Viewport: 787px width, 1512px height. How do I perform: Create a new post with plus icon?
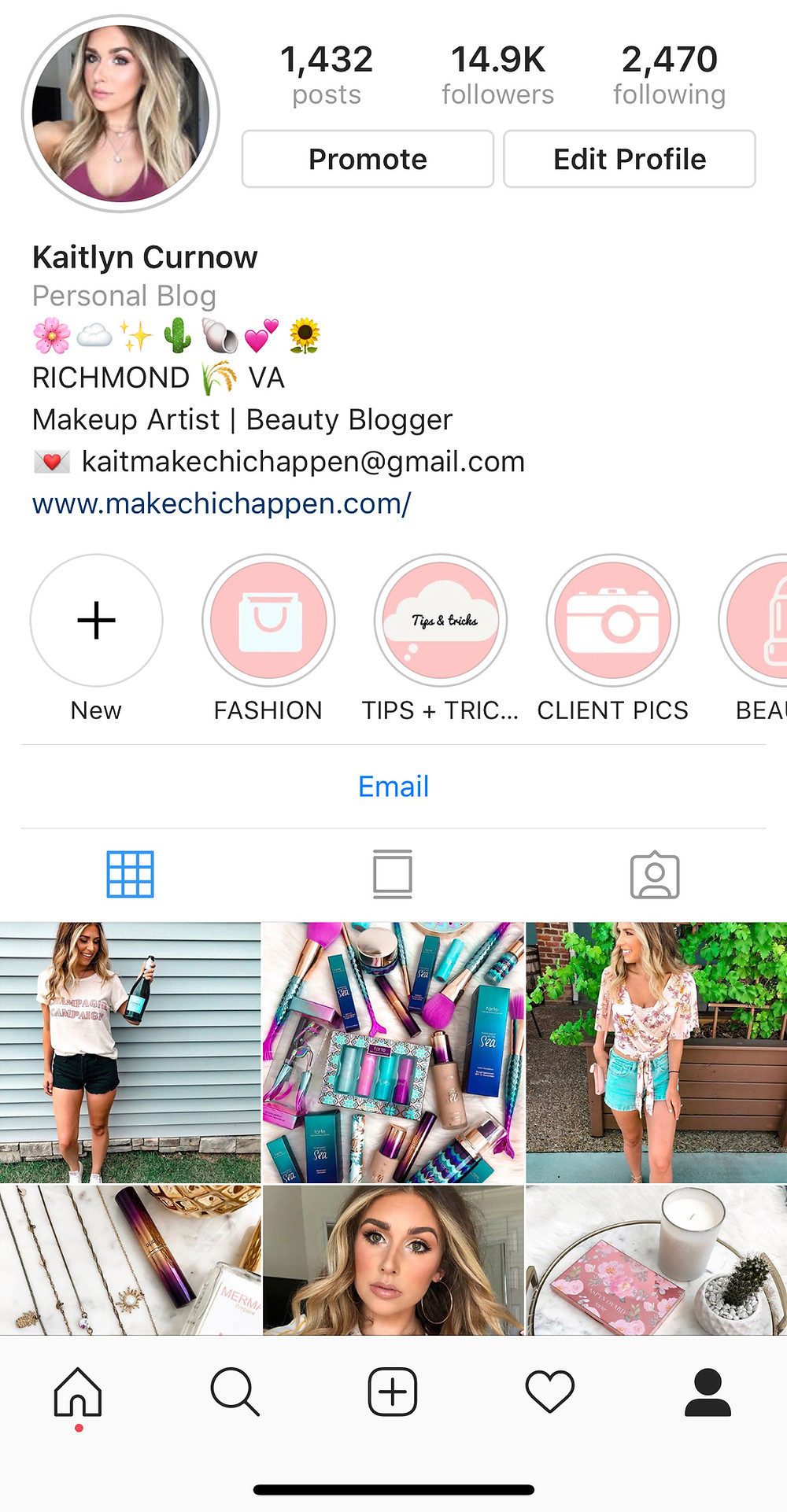tap(393, 1392)
